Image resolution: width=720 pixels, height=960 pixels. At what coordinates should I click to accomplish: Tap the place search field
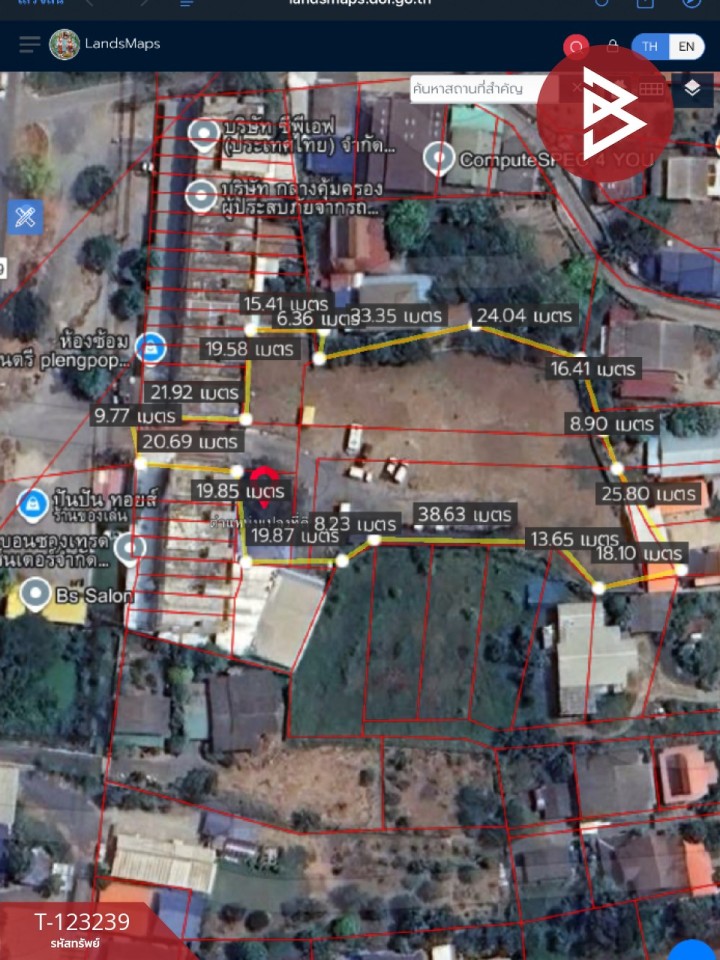(x=480, y=89)
